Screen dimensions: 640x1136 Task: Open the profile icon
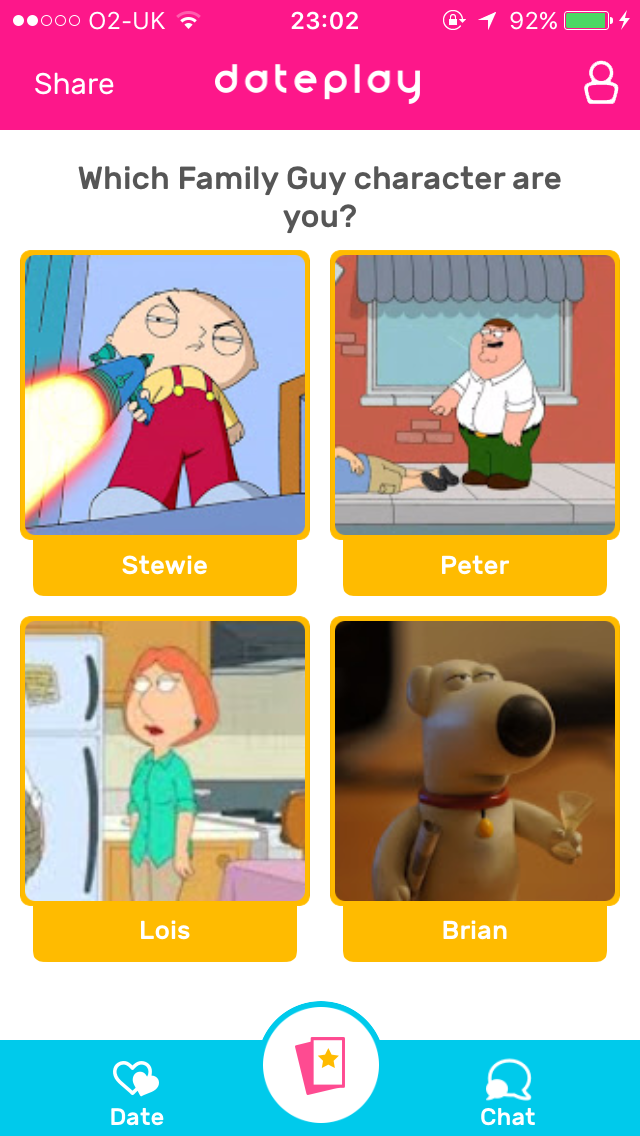click(601, 83)
